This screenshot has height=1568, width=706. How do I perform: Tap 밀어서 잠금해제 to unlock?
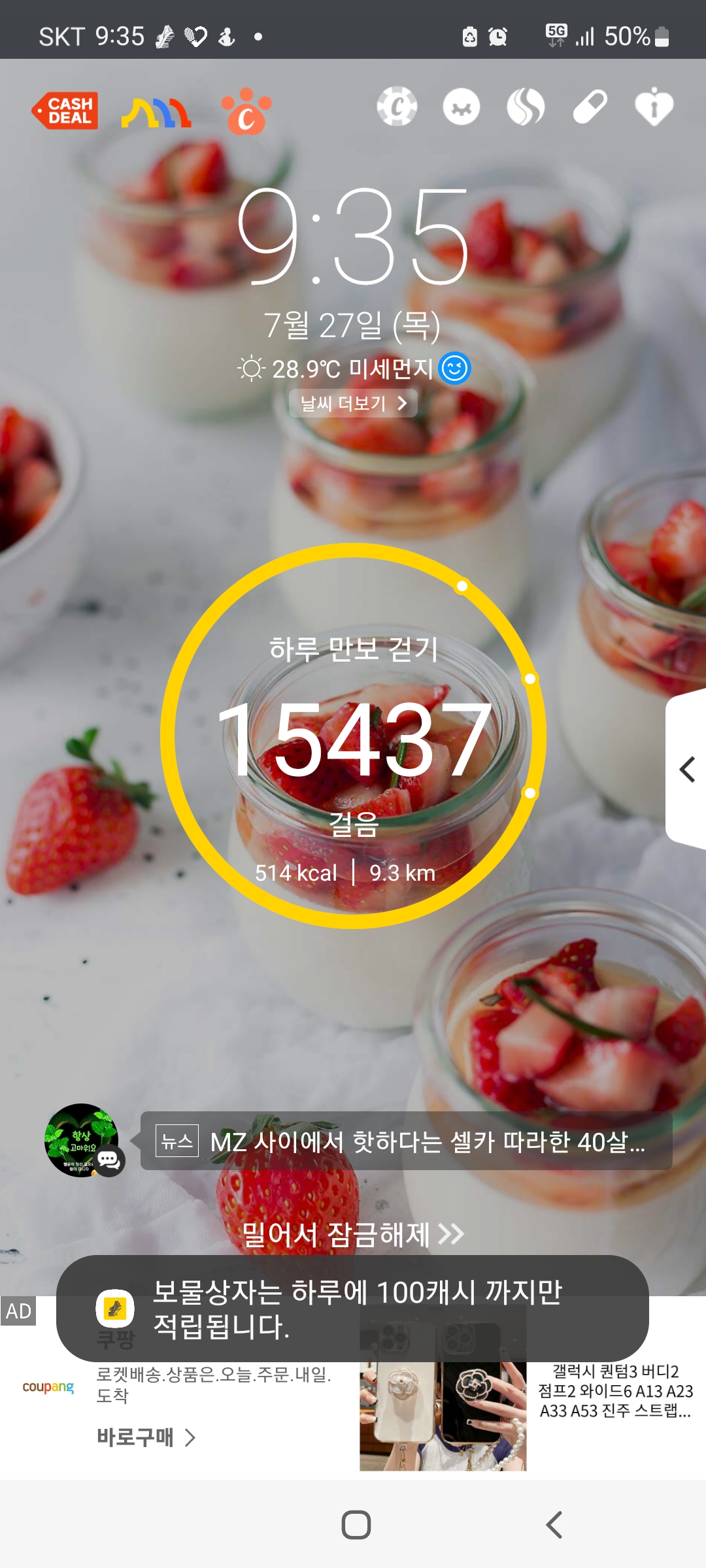pos(353,1234)
